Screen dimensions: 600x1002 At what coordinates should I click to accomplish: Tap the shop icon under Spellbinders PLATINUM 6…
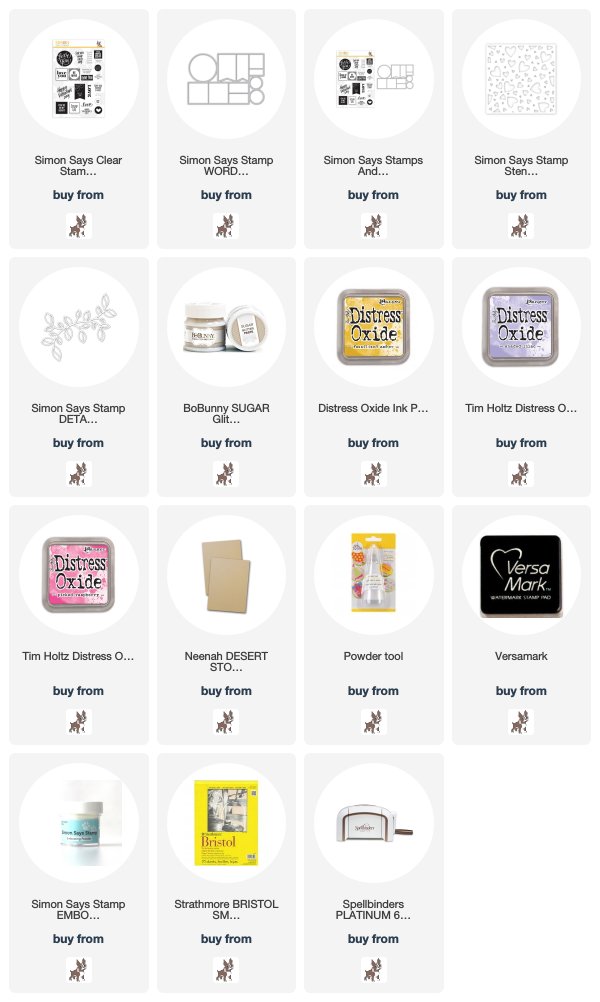(x=373, y=969)
